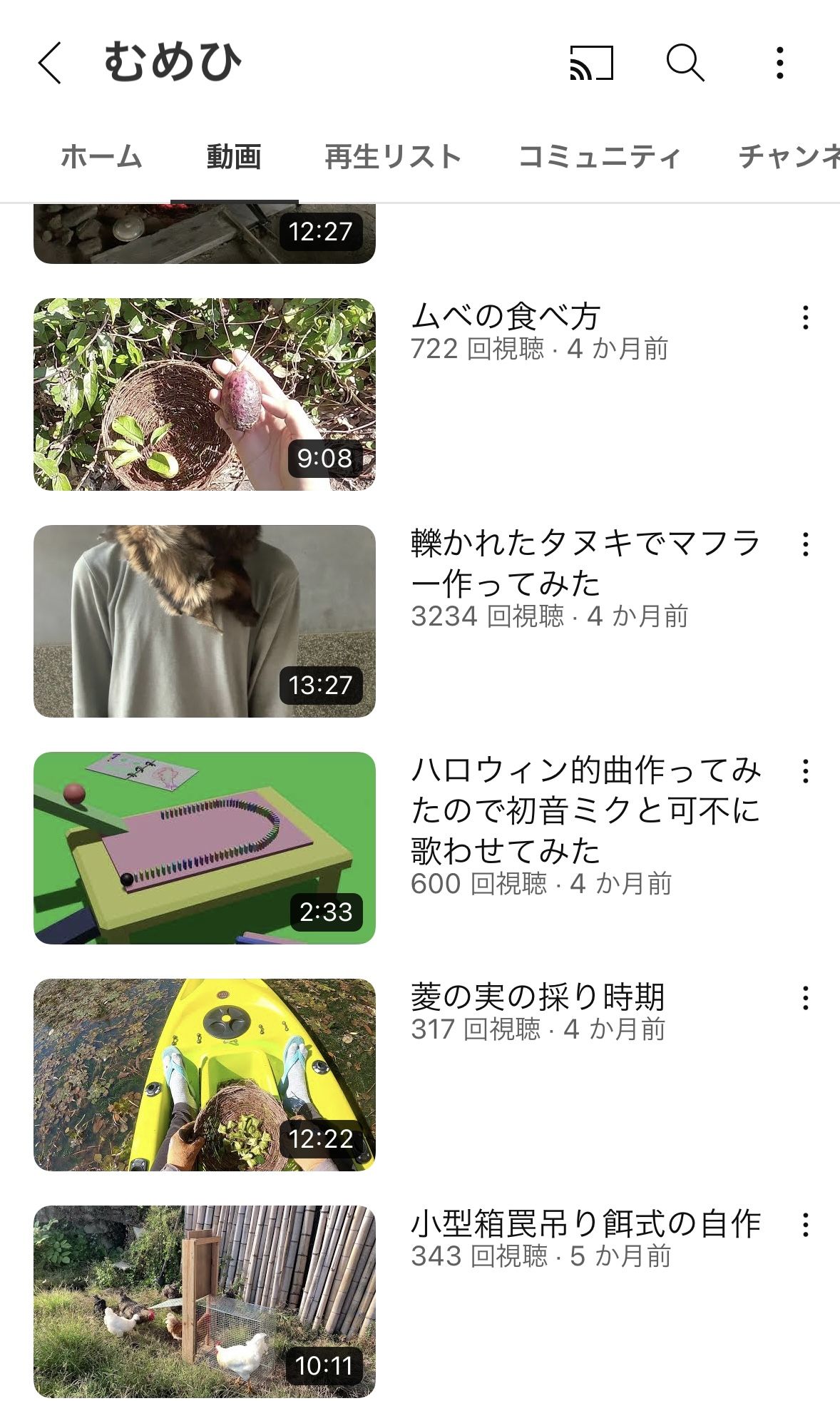
Task: Play 轢かれたタヌキでマフラー作ってみた video
Action: (205, 621)
